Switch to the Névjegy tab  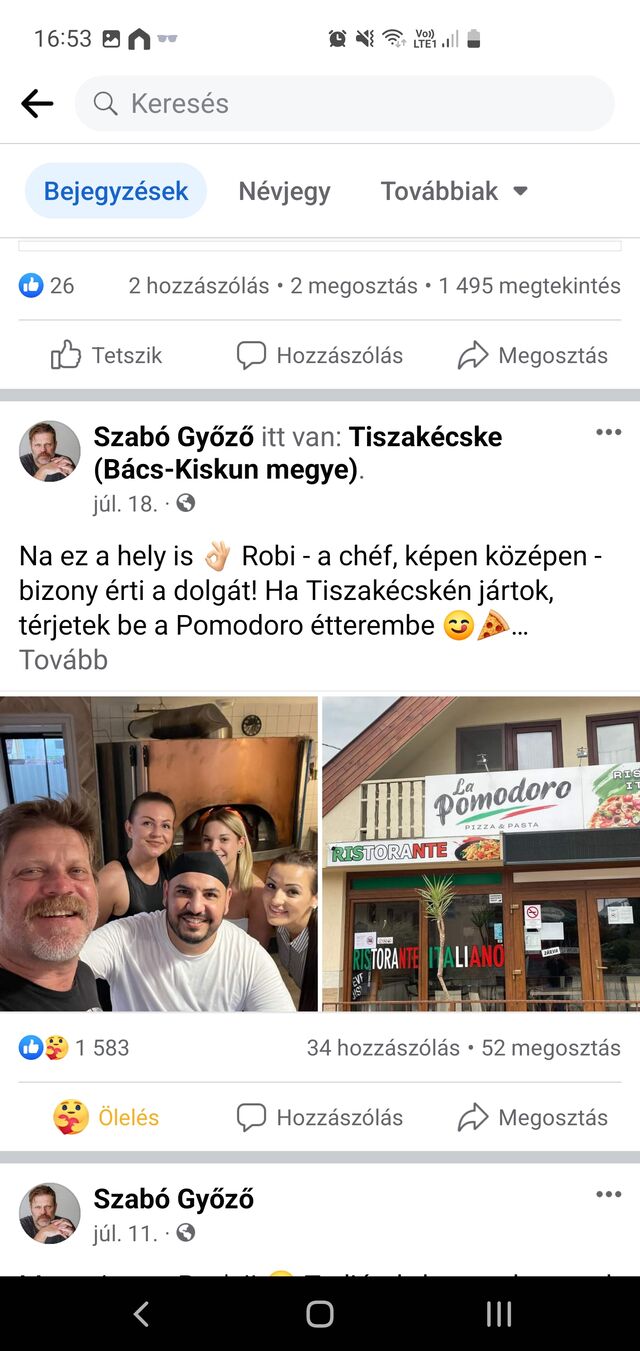point(284,191)
